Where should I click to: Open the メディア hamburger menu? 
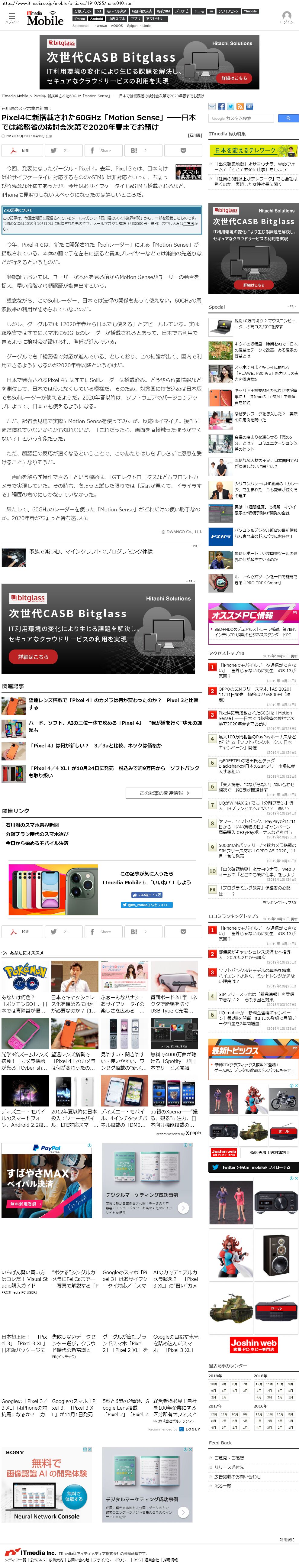(11, 17)
